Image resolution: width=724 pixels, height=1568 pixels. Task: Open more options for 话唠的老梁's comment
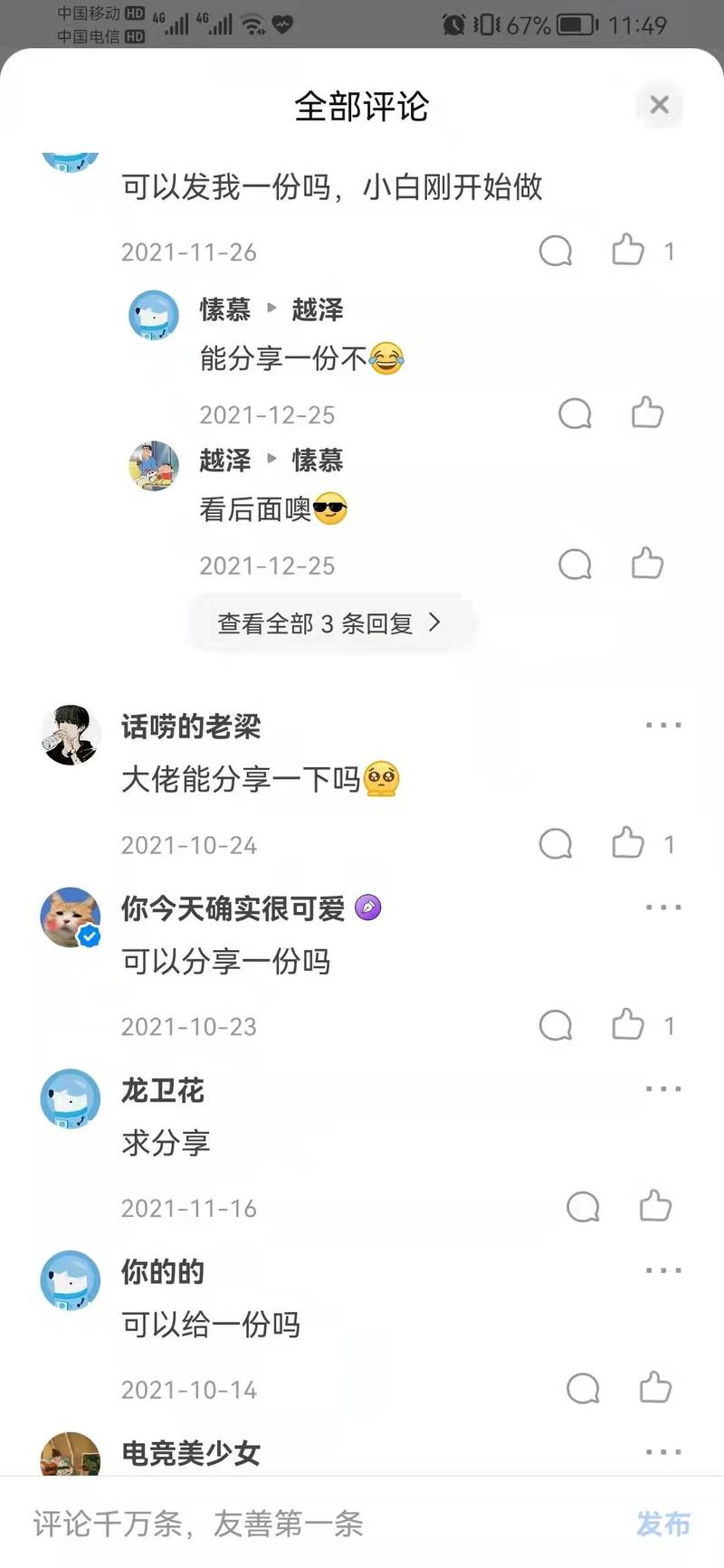(x=663, y=724)
